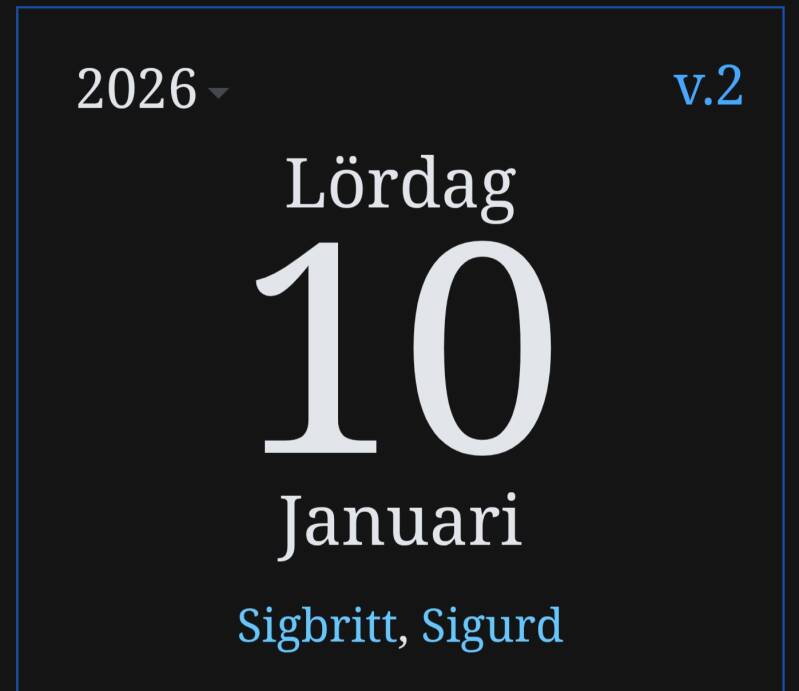Open the name Sigurd
799x691 pixels.
491,627
